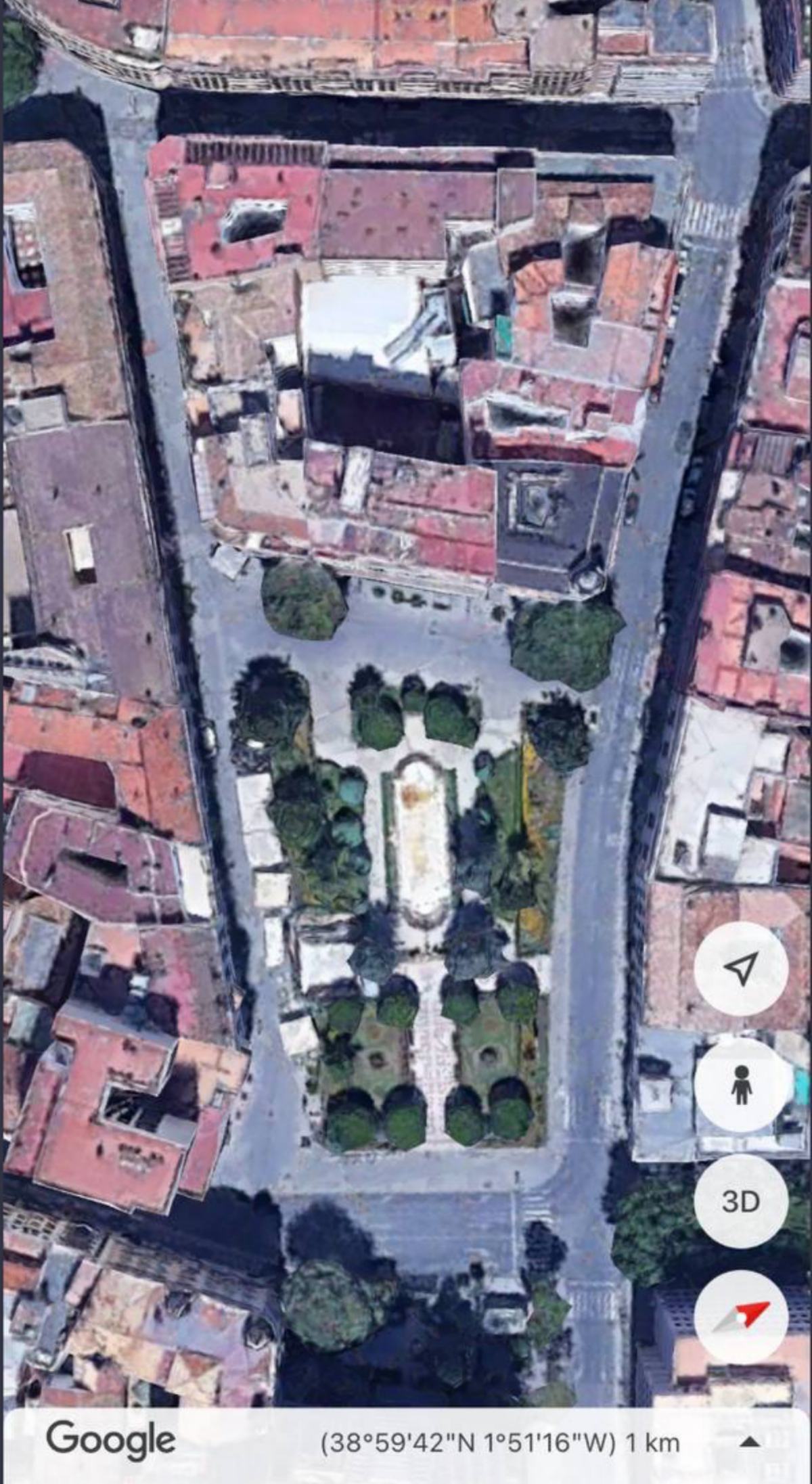The width and height of the screenshot is (812, 1484).
Task: Fly to my current location
Action: [741, 969]
